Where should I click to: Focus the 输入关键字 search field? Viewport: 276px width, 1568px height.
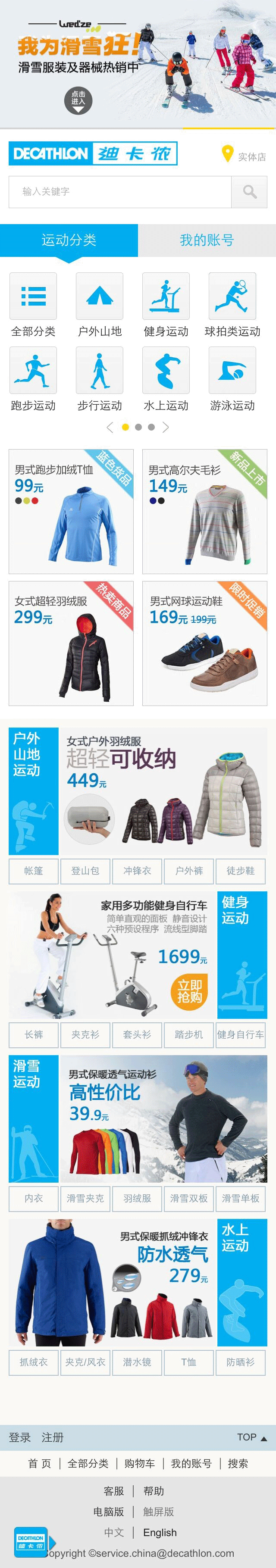tap(120, 192)
